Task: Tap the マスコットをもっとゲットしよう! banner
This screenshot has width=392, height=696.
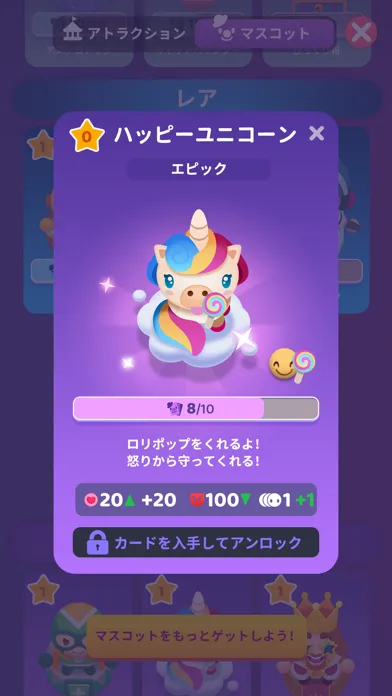Action: 196,636
